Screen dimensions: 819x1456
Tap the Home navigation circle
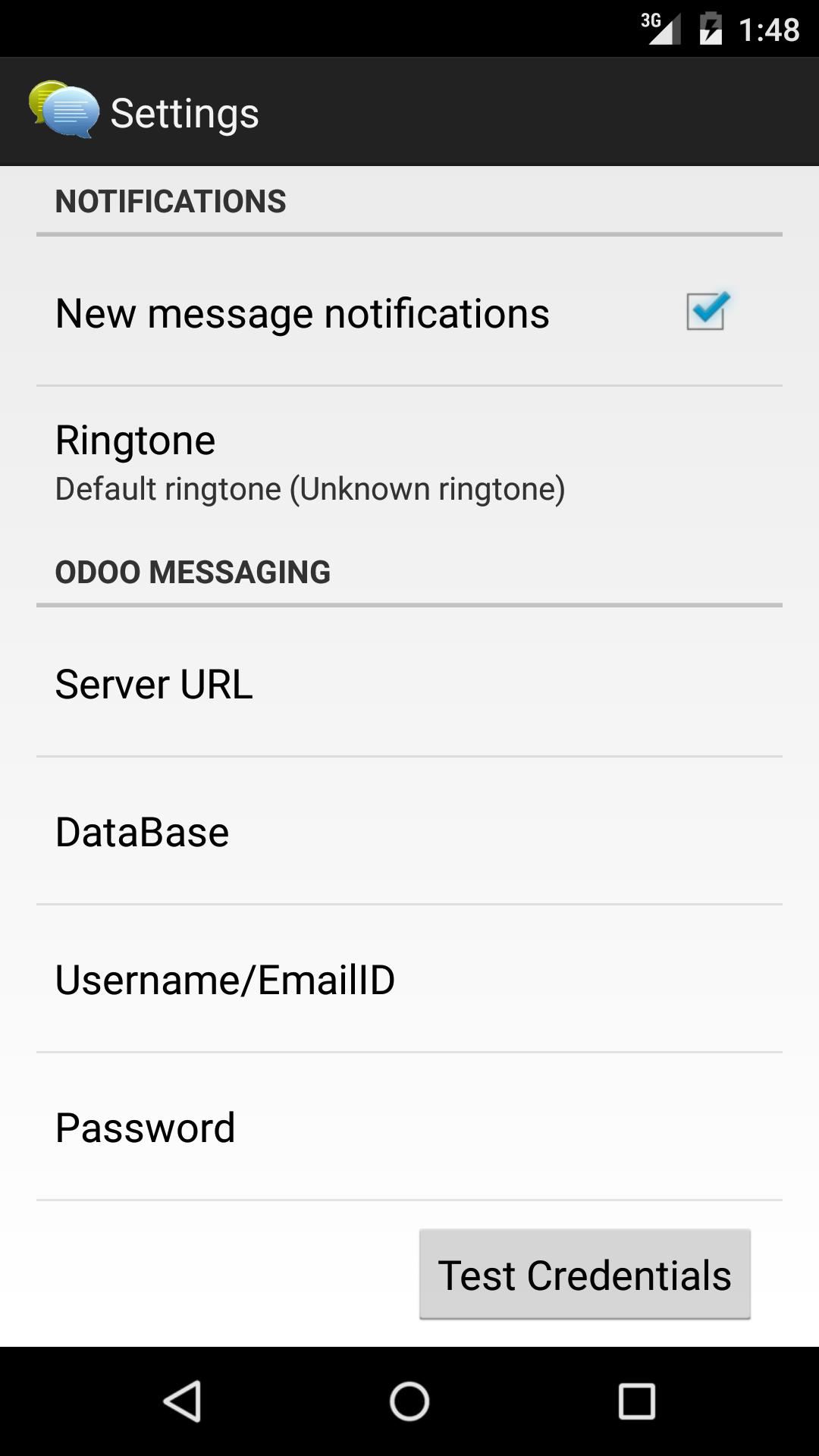(x=409, y=1401)
